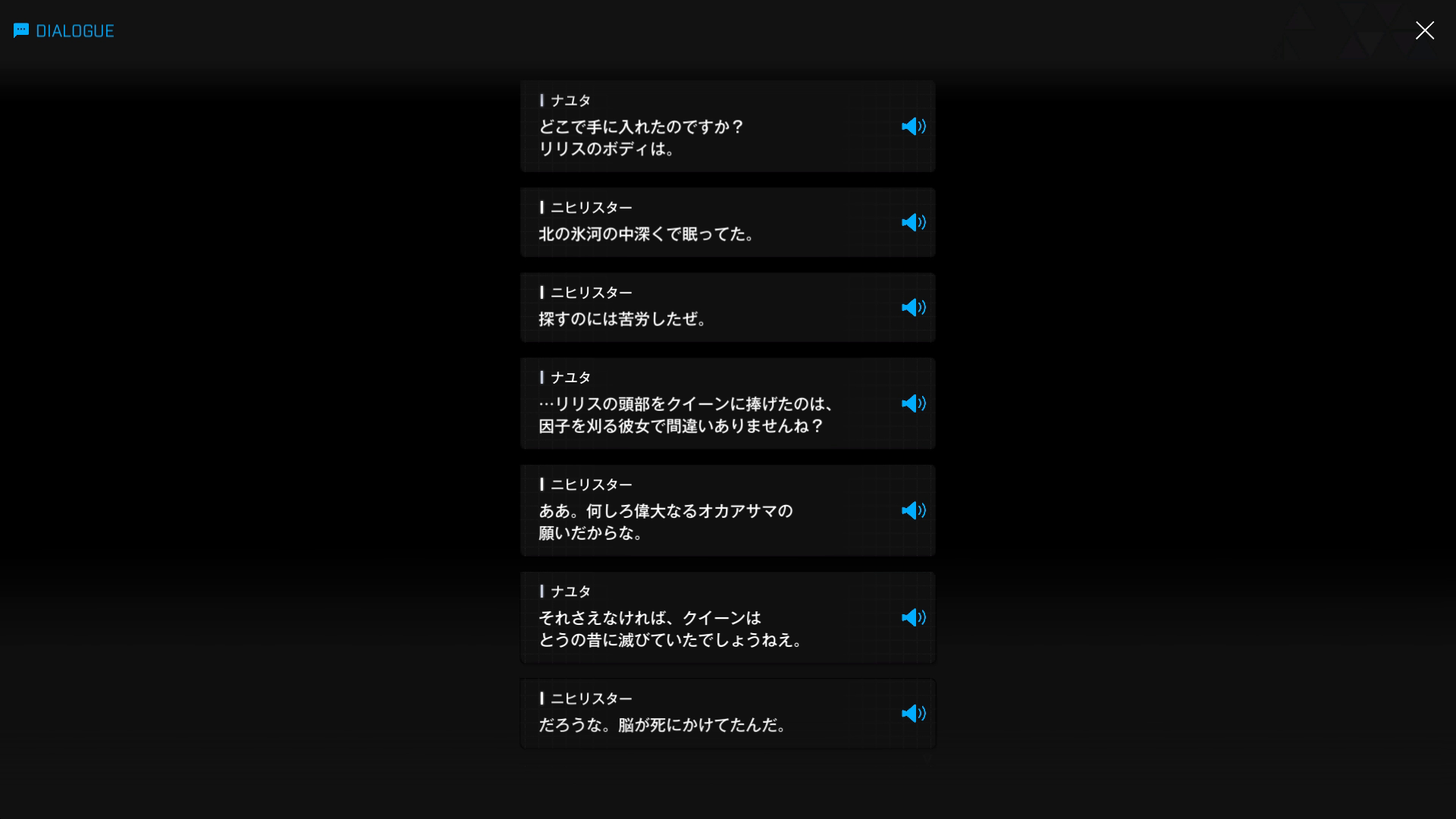The width and height of the screenshot is (1456, 819).
Task: Play voice for 'リリスの頭部をクイーンに' line
Action: (x=913, y=404)
